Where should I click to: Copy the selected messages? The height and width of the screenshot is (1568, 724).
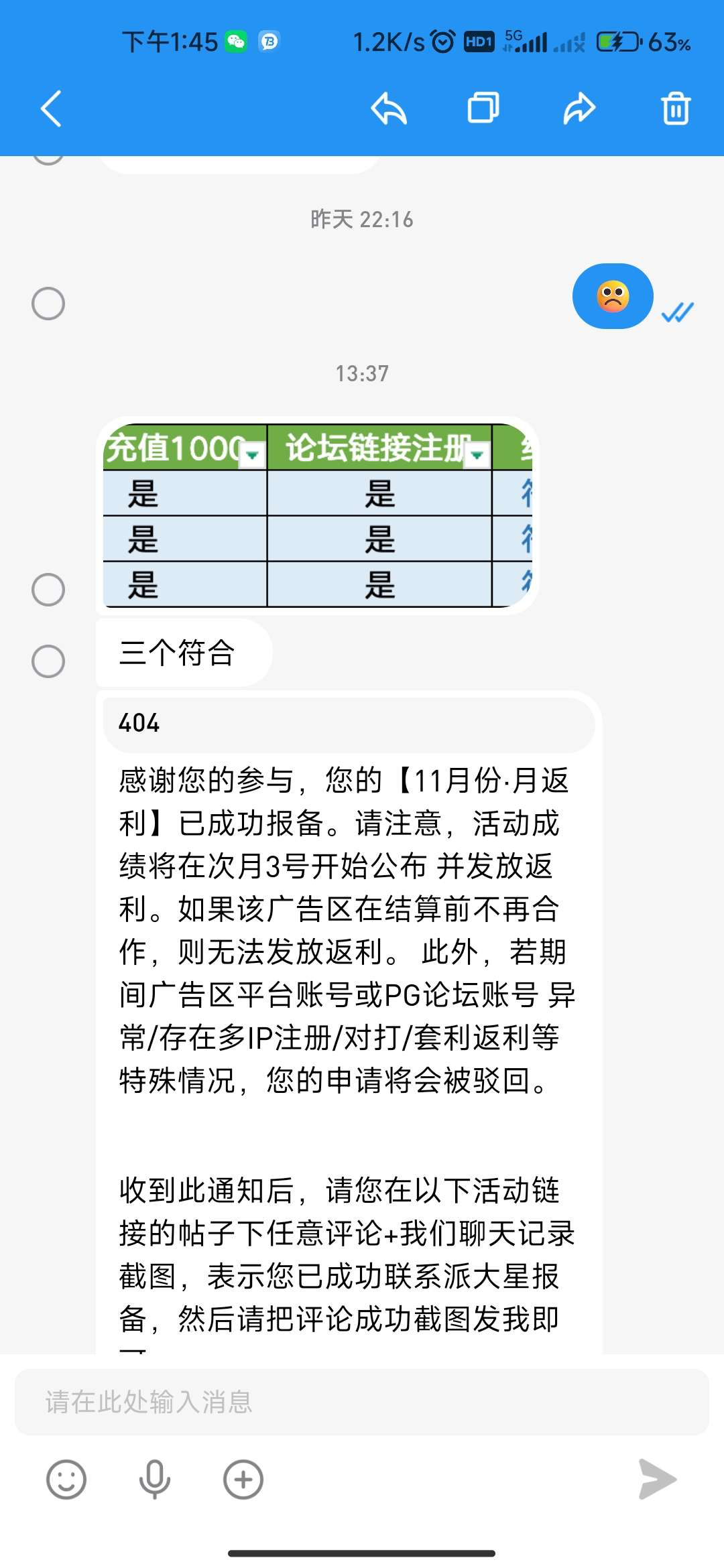coord(483,109)
